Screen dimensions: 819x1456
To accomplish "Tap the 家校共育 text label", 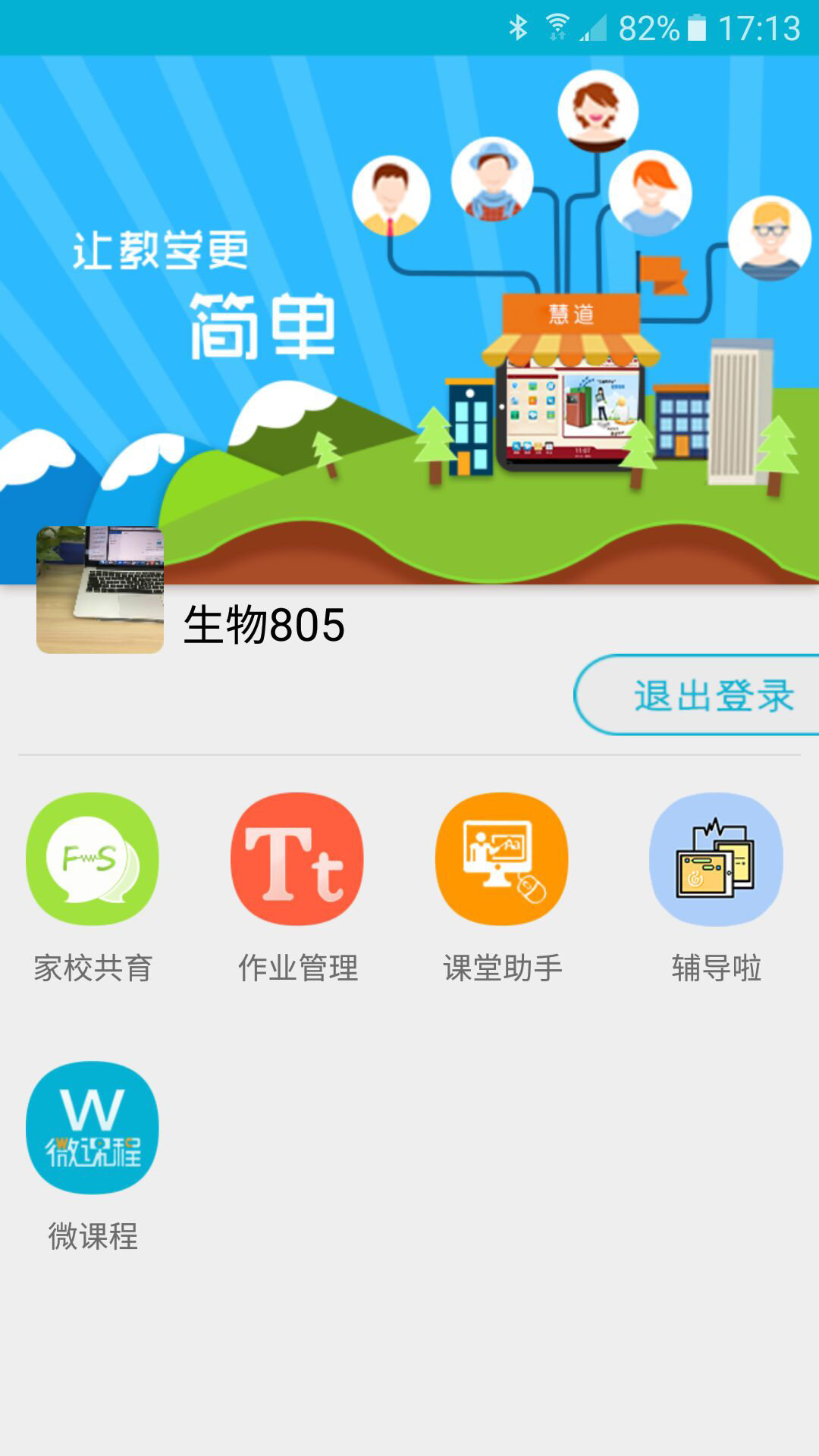I will coord(93,967).
